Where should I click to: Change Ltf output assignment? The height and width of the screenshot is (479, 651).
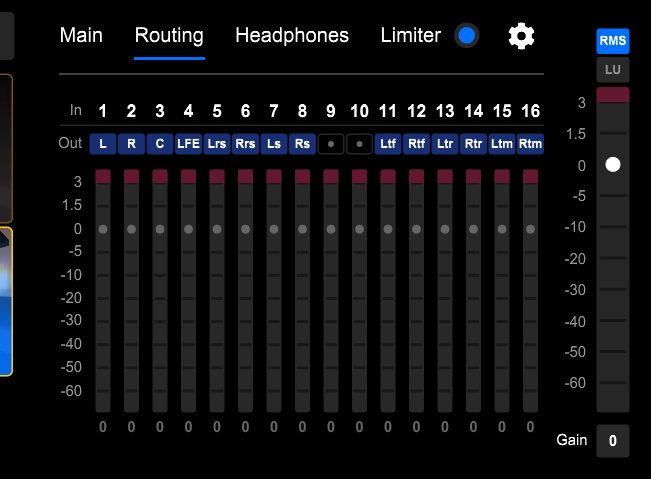(388, 143)
